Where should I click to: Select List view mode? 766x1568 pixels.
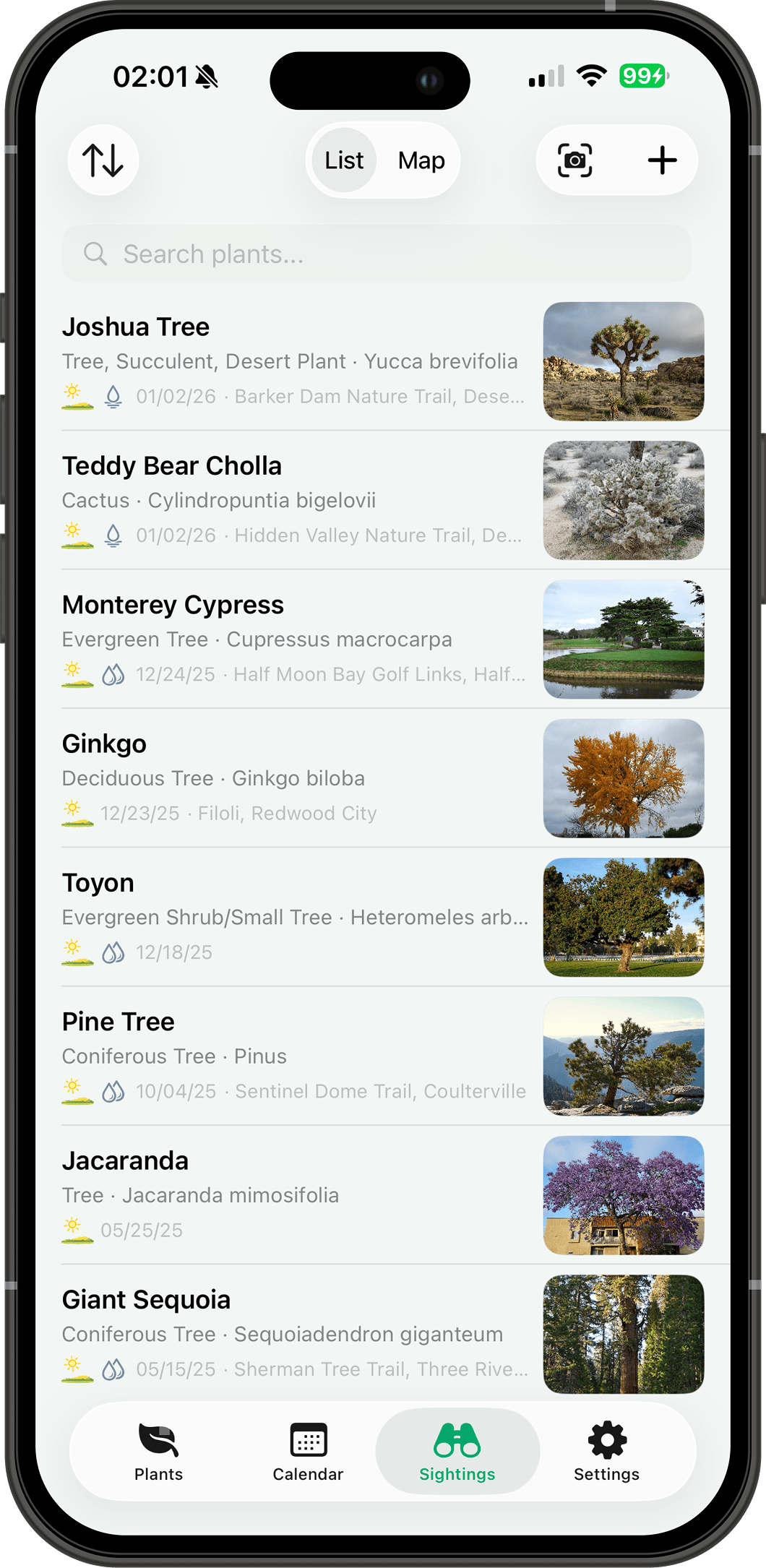click(x=343, y=160)
